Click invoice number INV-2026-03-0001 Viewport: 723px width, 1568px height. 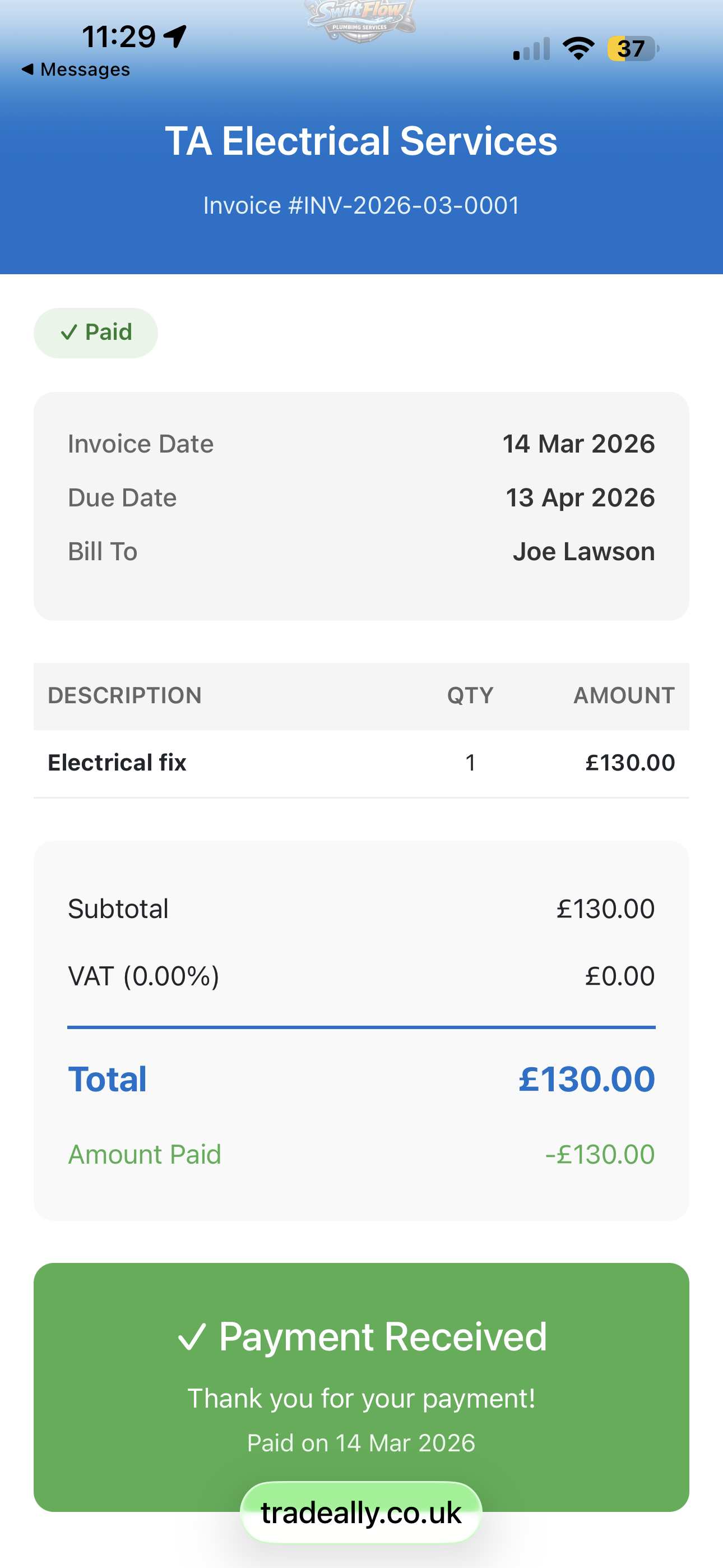pos(361,205)
